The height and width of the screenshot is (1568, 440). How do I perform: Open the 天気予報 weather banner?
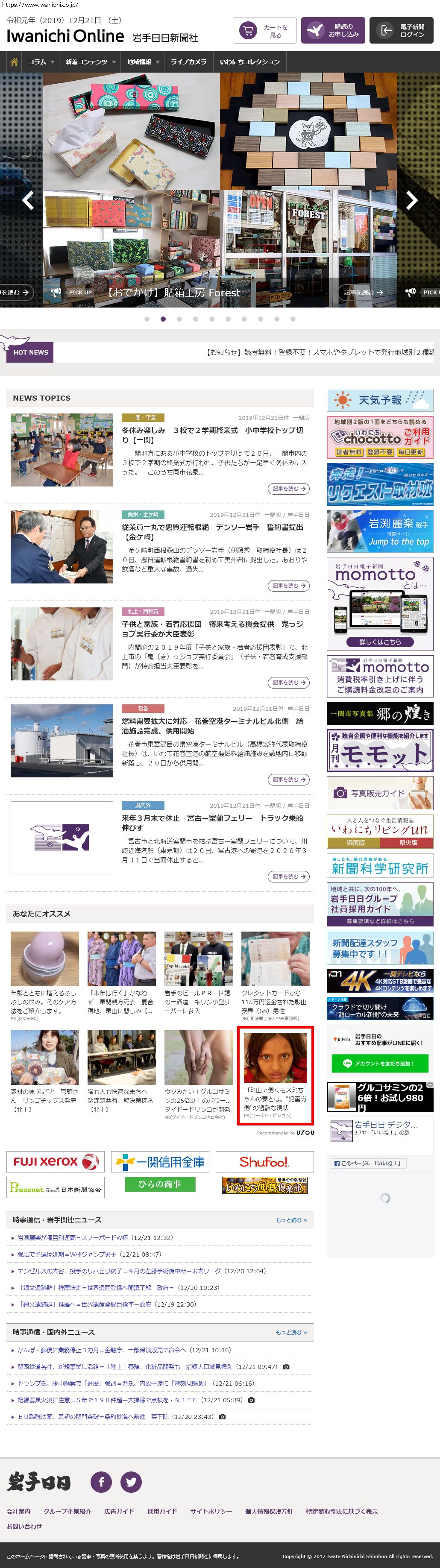click(380, 400)
